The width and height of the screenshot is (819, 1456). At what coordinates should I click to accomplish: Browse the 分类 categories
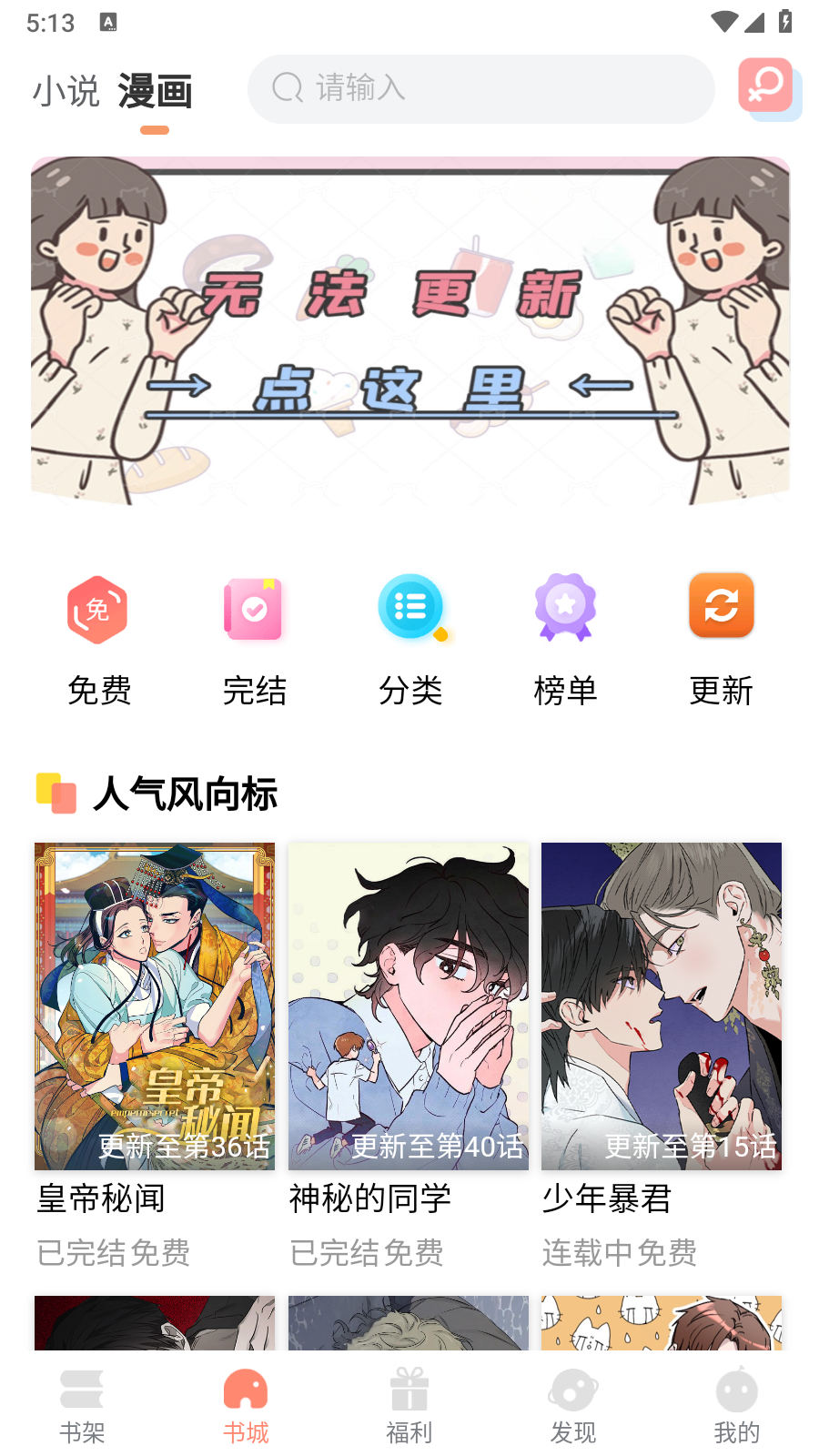click(410, 640)
